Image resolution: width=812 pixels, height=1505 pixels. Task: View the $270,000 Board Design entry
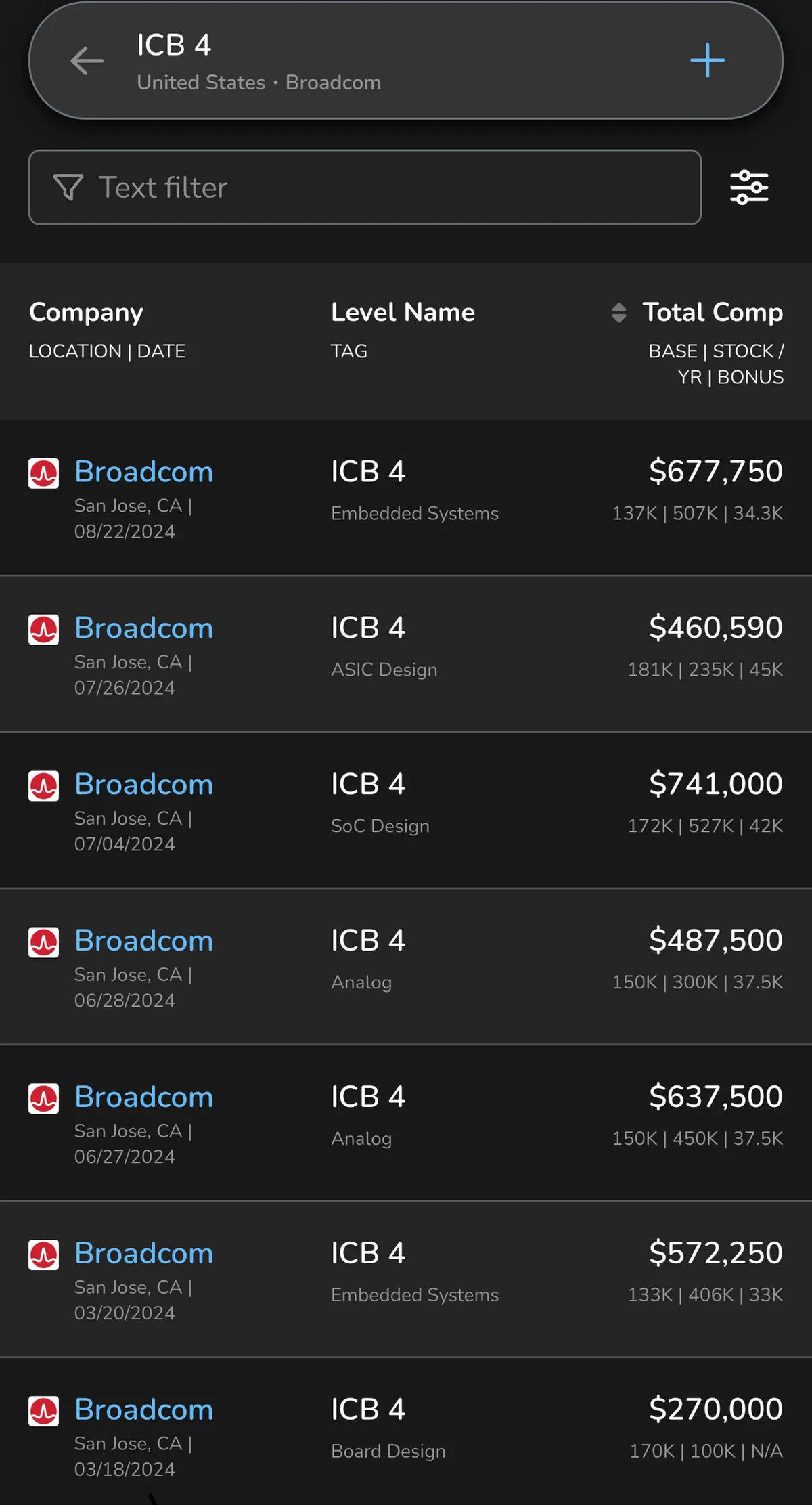406,1434
